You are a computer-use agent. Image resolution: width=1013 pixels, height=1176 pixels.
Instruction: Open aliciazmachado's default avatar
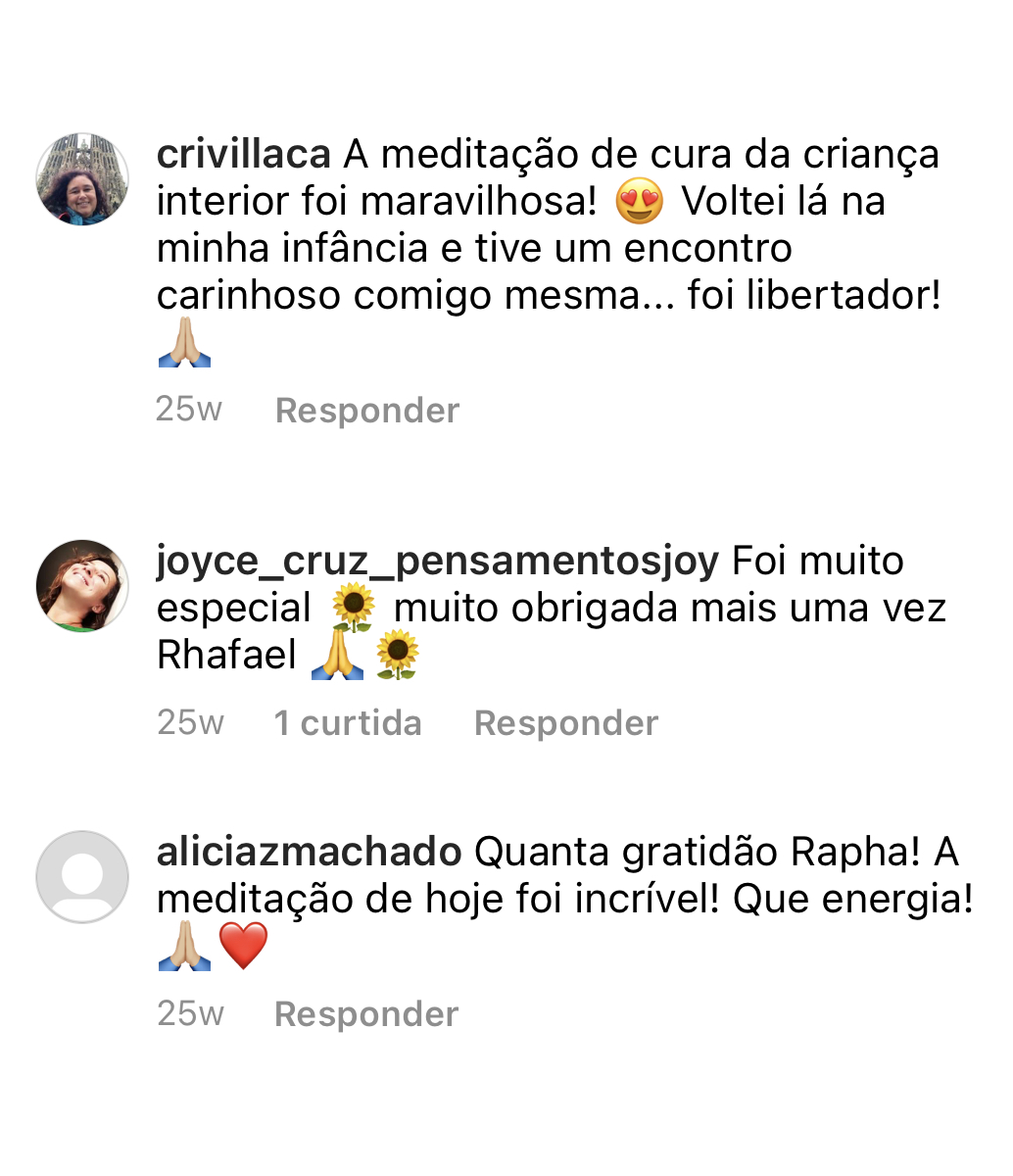tap(82, 877)
